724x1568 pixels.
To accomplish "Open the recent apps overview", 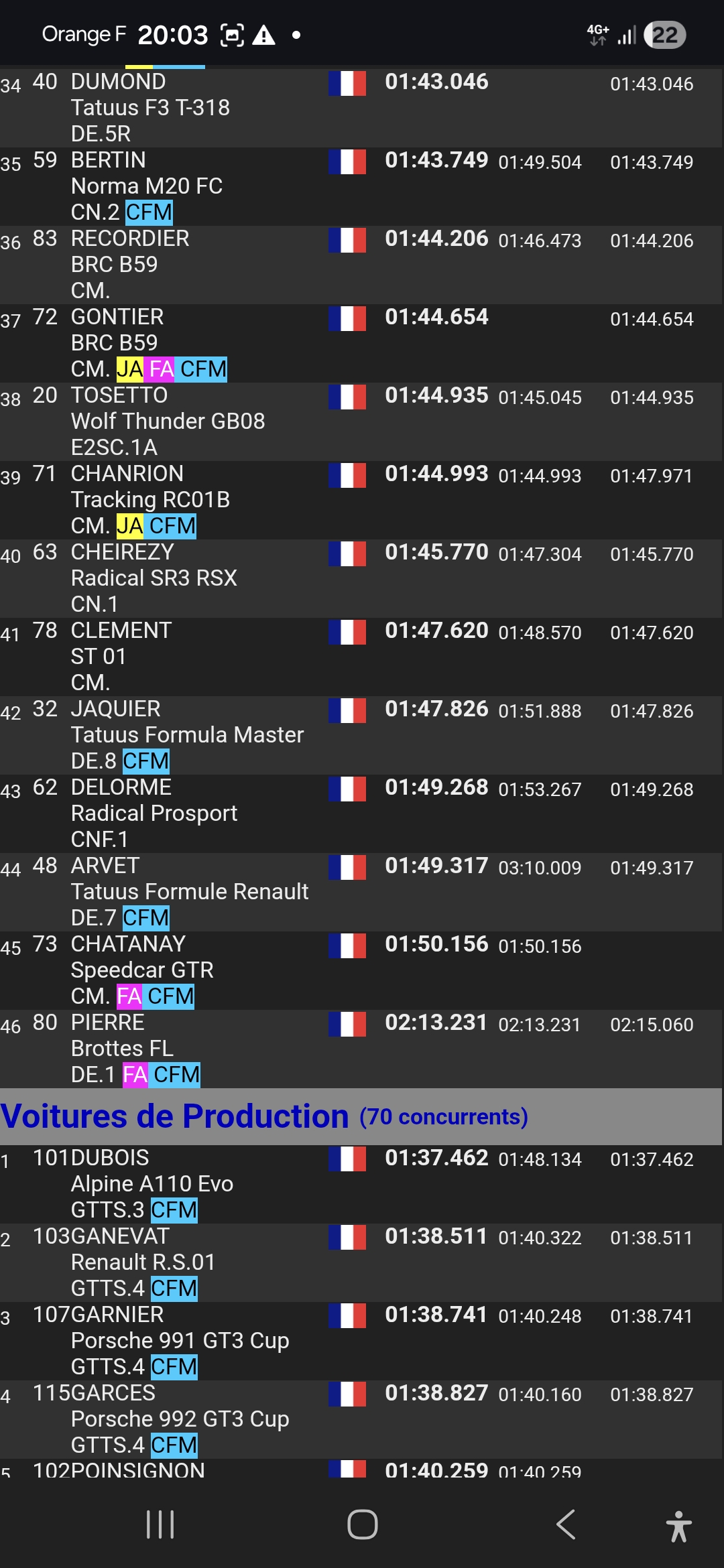I will [x=160, y=1524].
